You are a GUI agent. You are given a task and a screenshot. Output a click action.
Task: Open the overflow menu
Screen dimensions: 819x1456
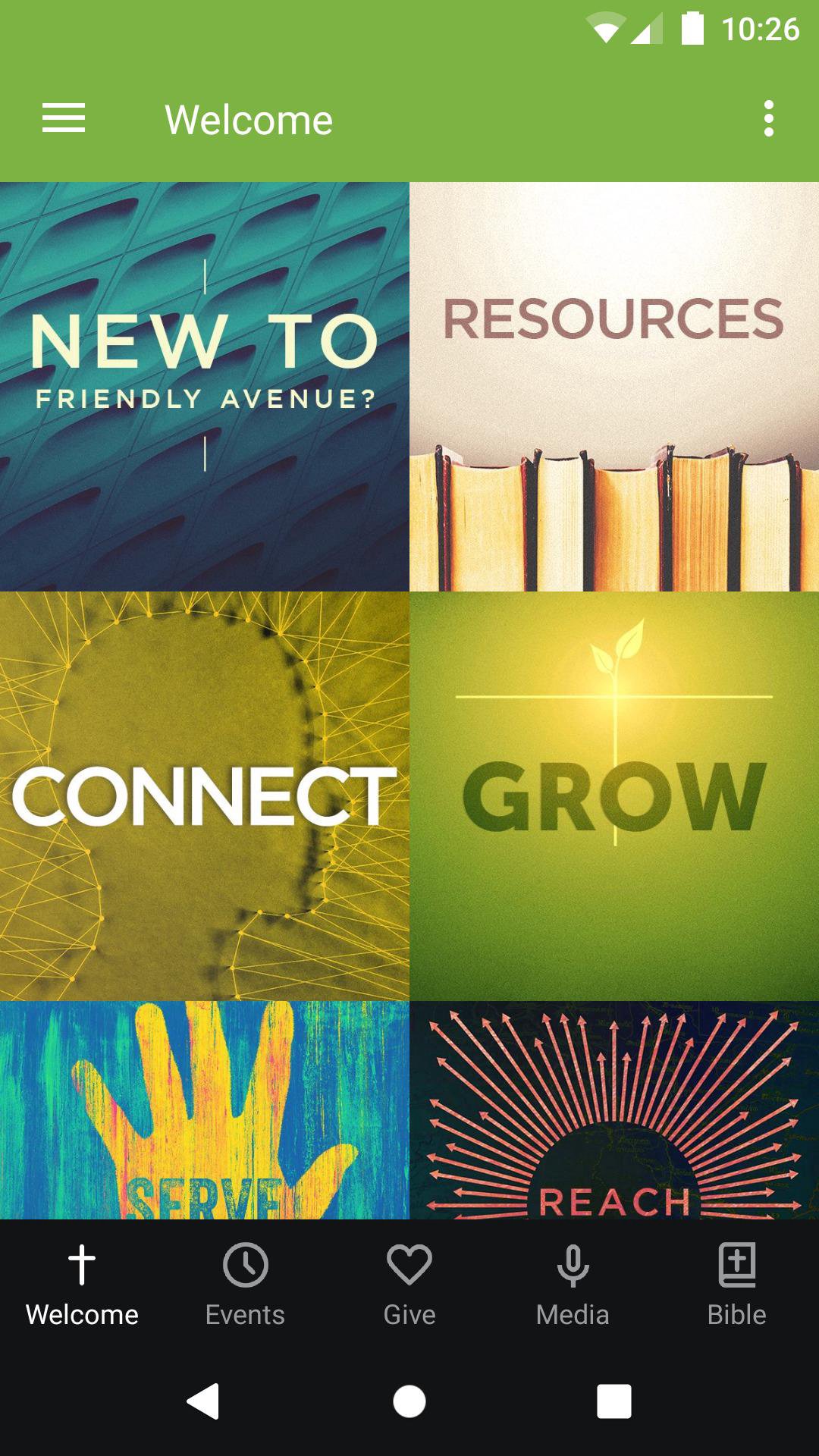[768, 119]
